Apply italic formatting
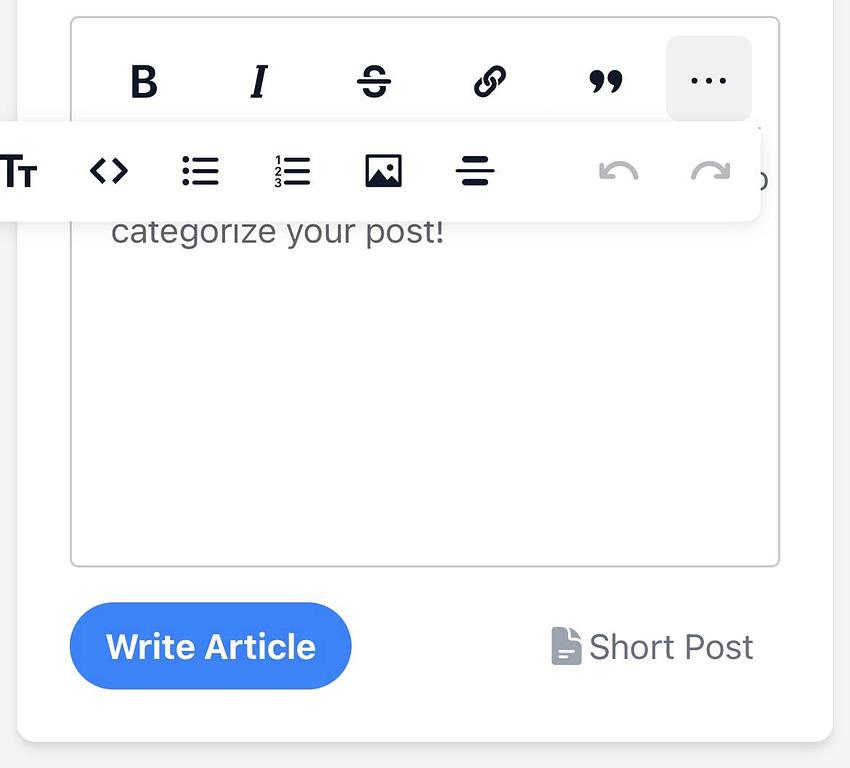The width and height of the screenshot is (850, 768). point(259,81)
